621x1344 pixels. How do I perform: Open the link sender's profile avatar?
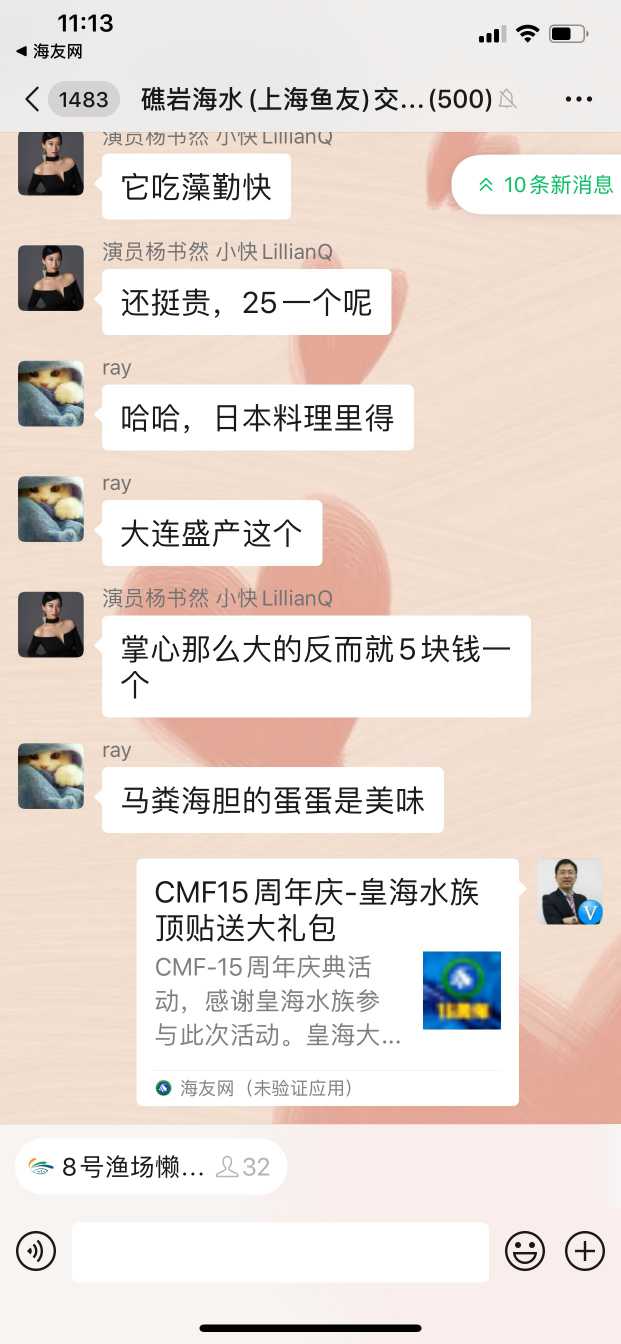(x=570, y=891)
